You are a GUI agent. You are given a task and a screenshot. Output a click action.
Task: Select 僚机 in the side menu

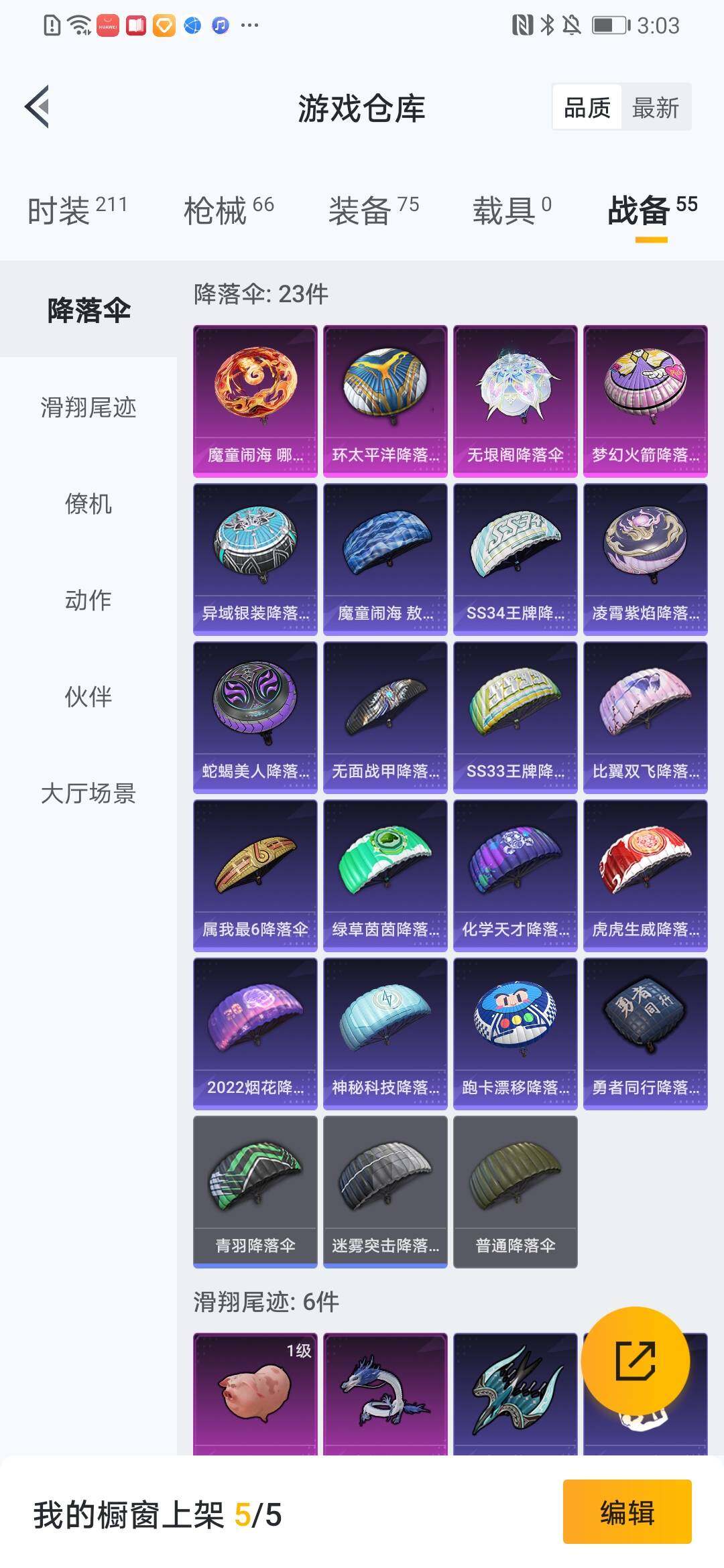point(88,504)
